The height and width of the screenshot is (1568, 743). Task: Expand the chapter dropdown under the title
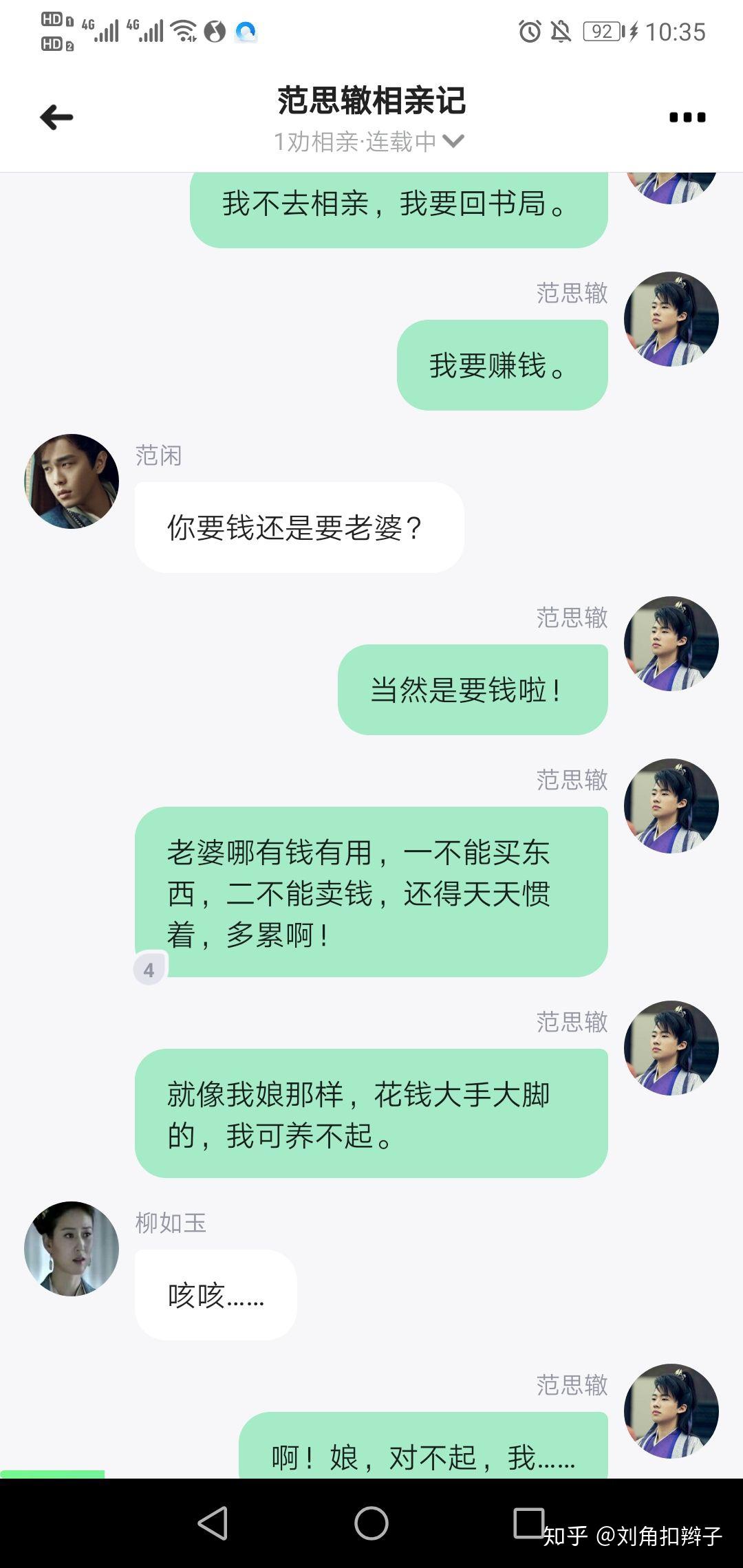click(453, 142)
